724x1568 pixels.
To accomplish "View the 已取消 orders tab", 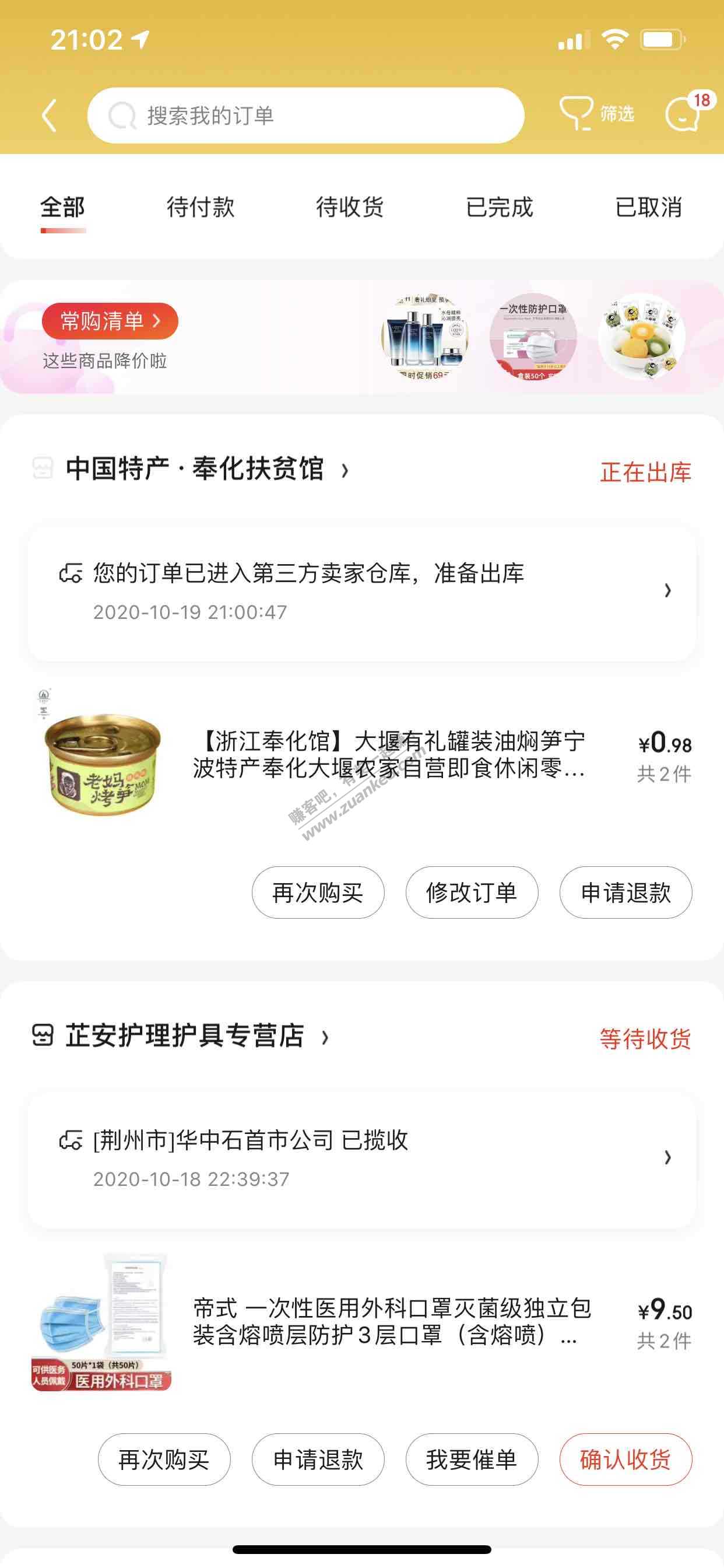I will 649,208.
